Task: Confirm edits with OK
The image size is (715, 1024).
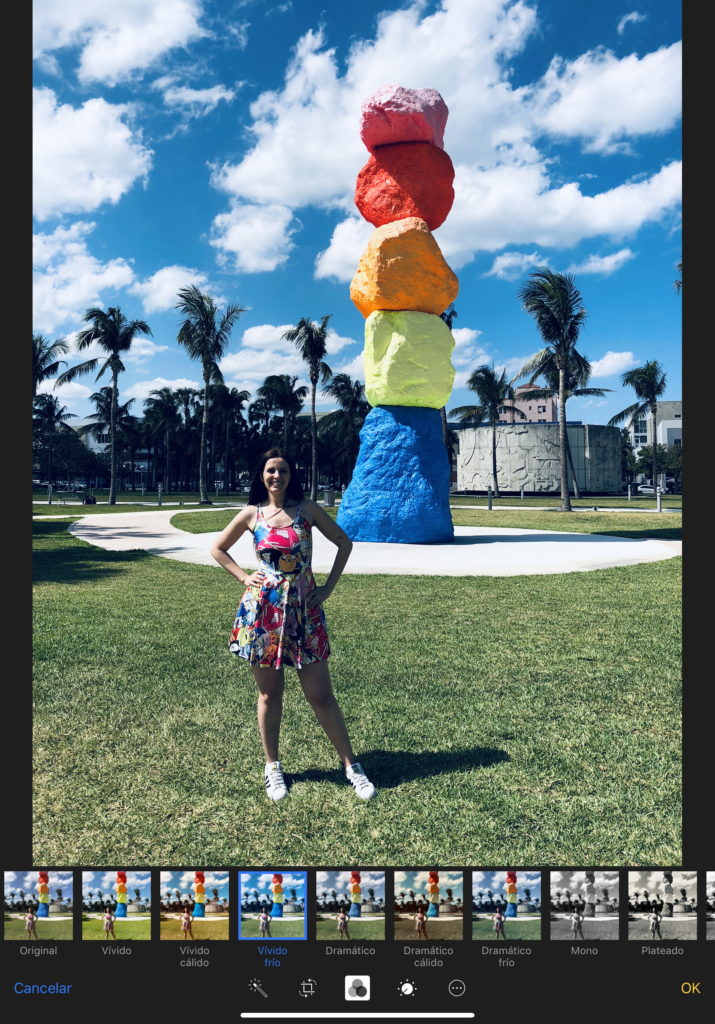Action: click(x=690, y=988)
